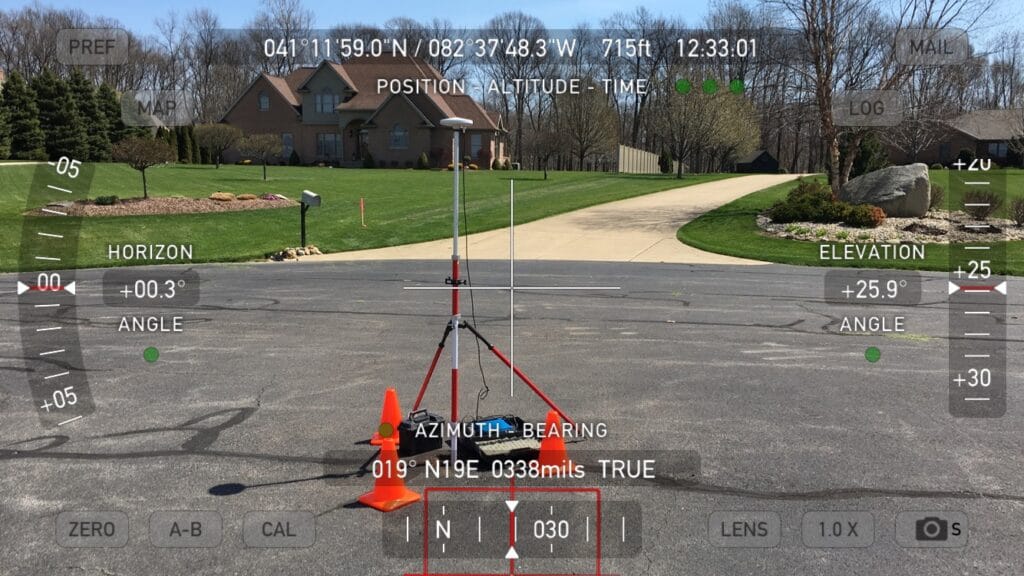Capture a photo with the camera button

click(x=931, y=529)
